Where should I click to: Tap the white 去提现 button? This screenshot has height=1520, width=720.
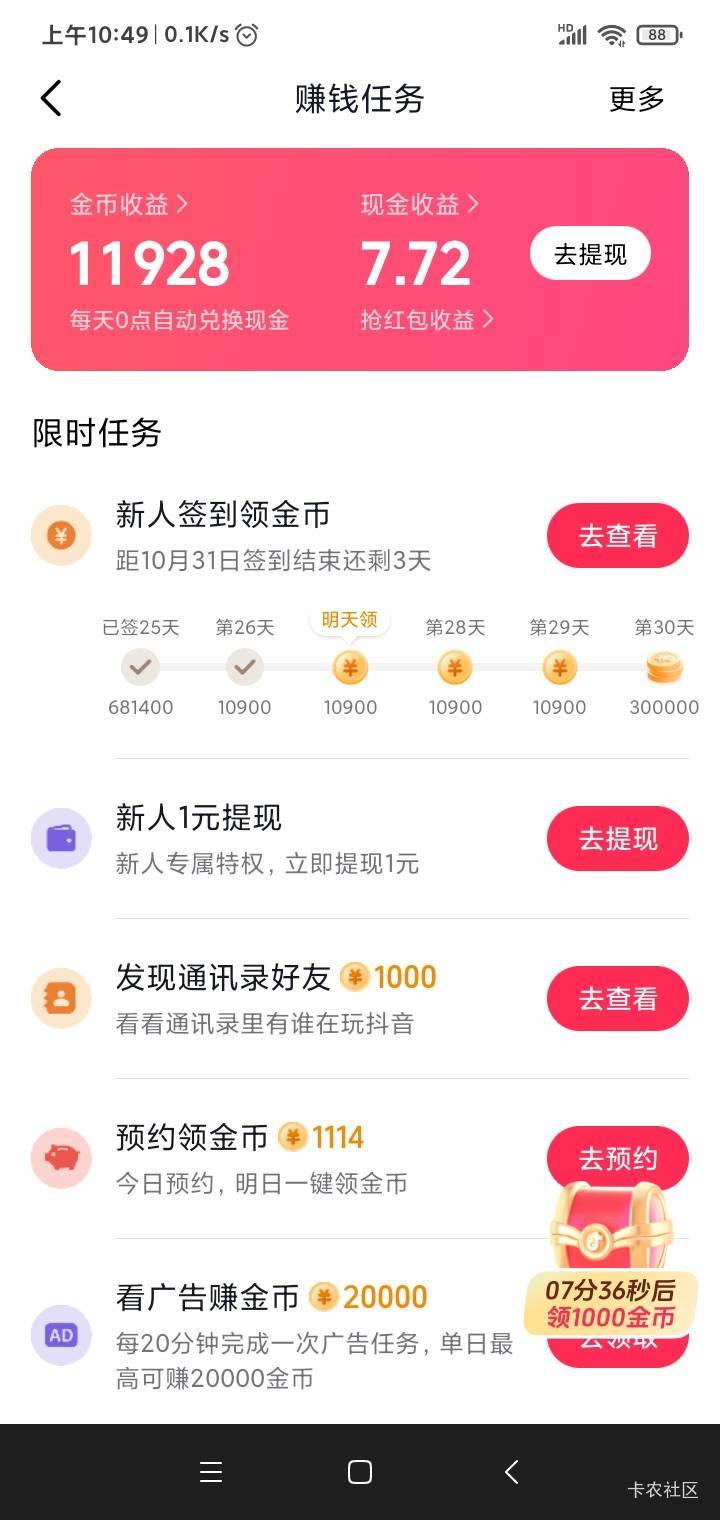click(590, 254)
